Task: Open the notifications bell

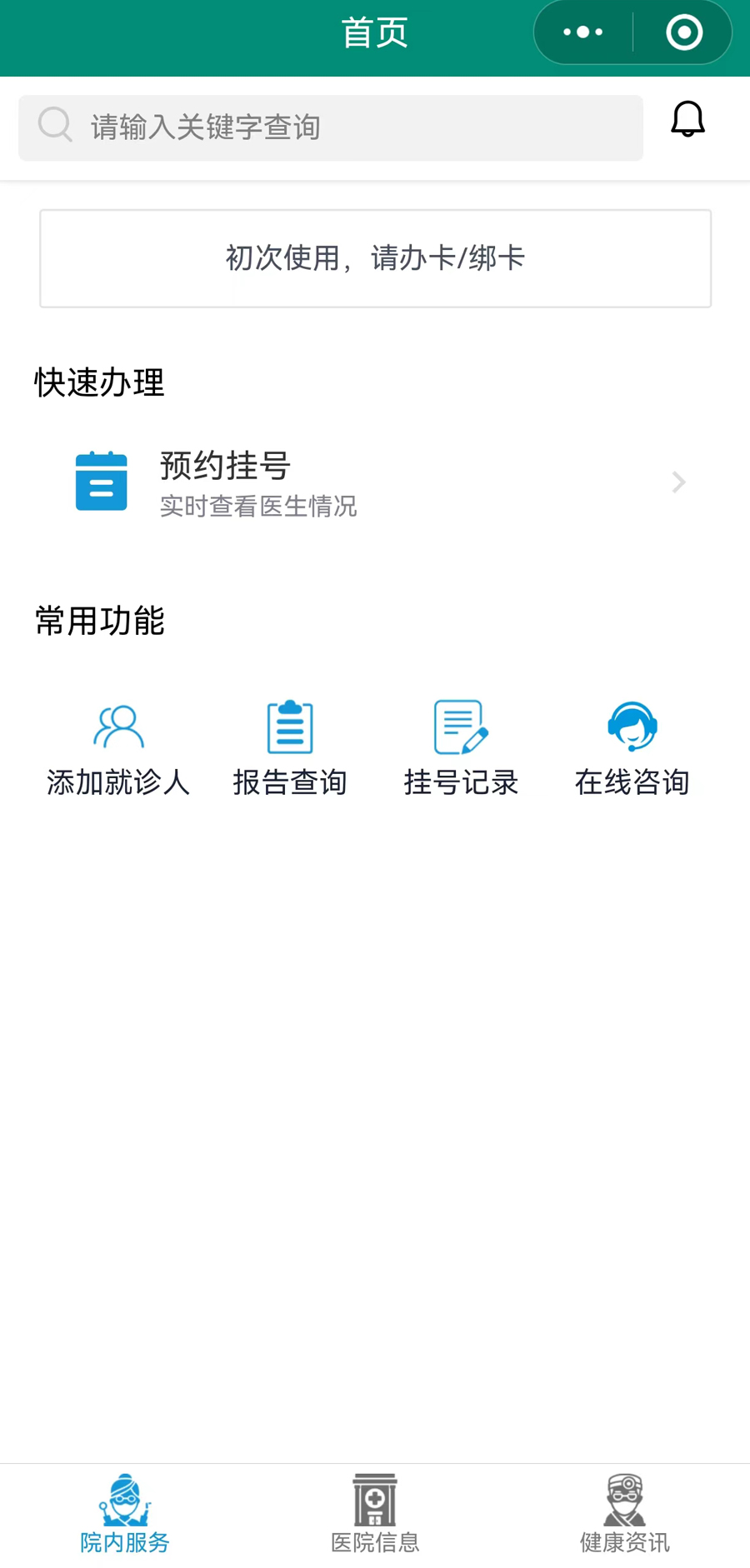Action: 687,120
